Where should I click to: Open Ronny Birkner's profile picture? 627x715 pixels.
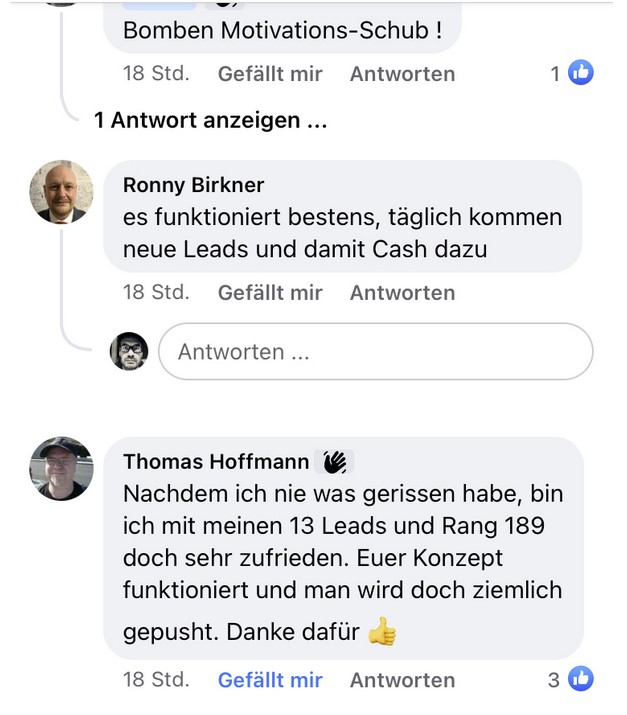(61, 192)
